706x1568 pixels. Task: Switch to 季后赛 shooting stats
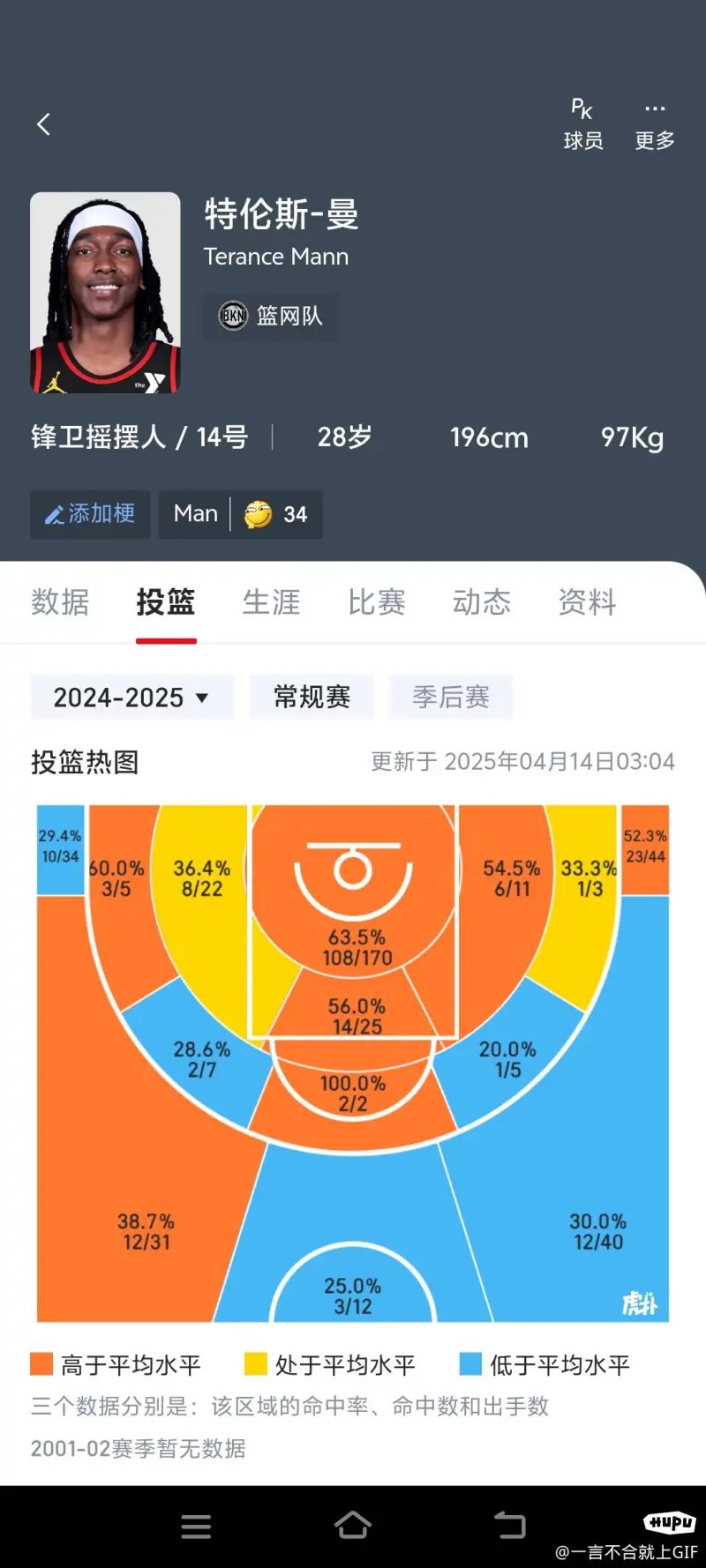(x=451, y=698)
